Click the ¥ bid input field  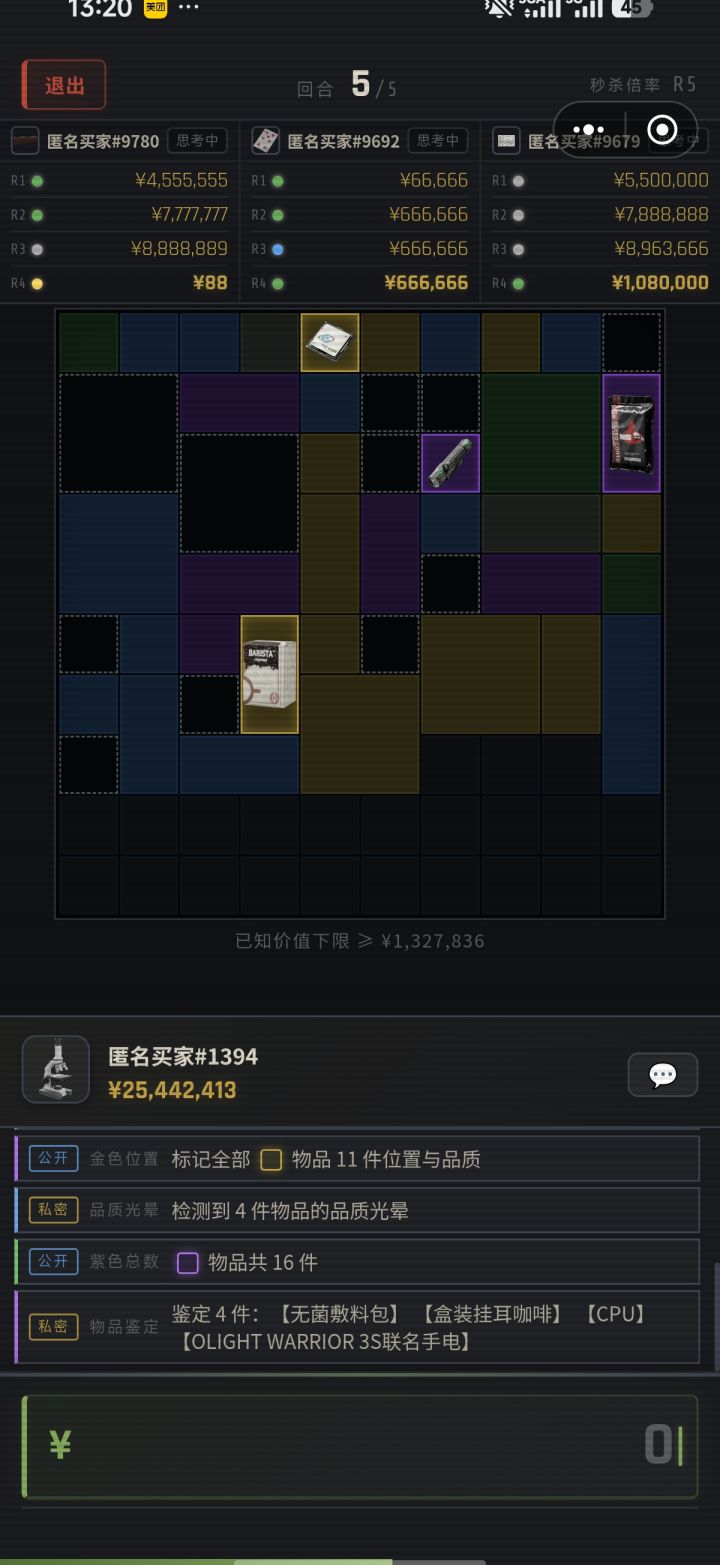tap(360, 1444)
